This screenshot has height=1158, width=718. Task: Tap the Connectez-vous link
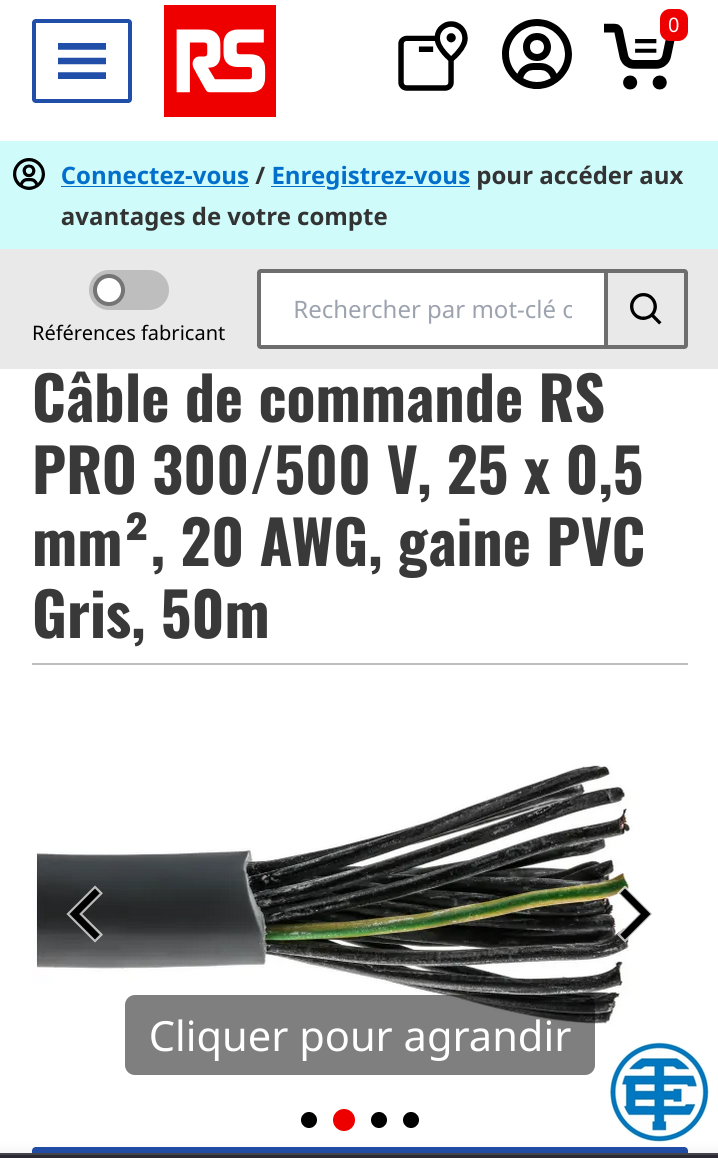(x=154, y=176)
